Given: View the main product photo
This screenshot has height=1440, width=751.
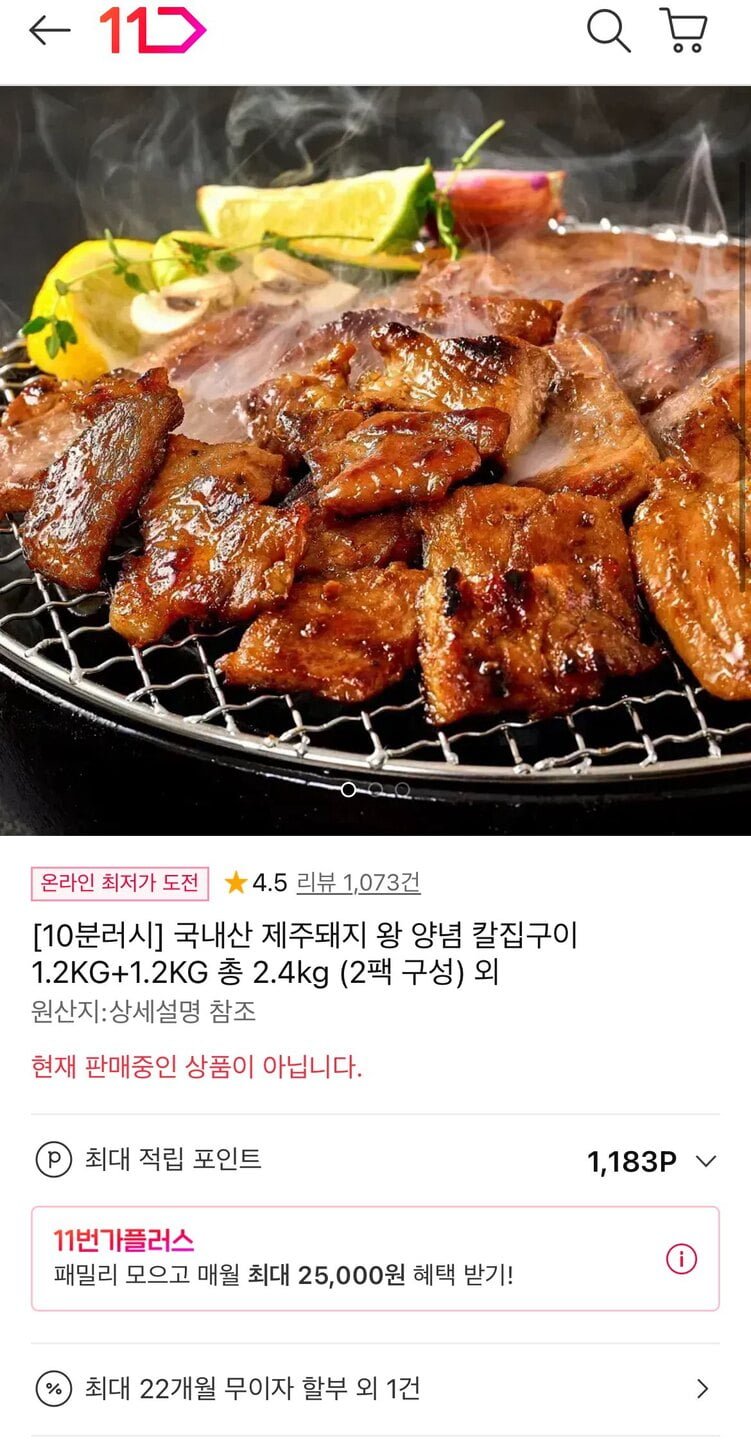Looking at the screenshot, I should tap(375, 460).
